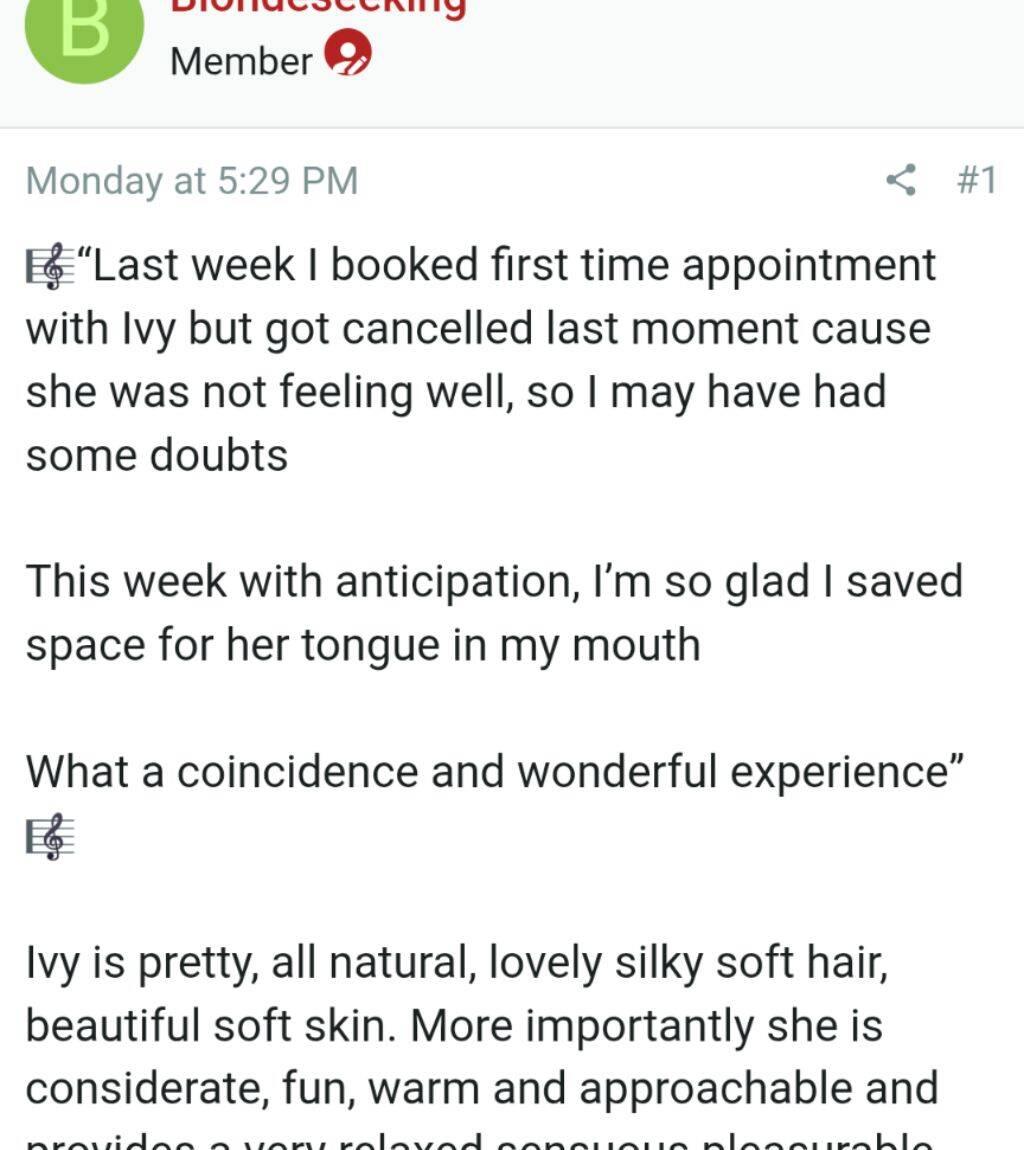Open the author's username profile link
Viewport: 1024px width, 1150px height.
coord(318,8)
